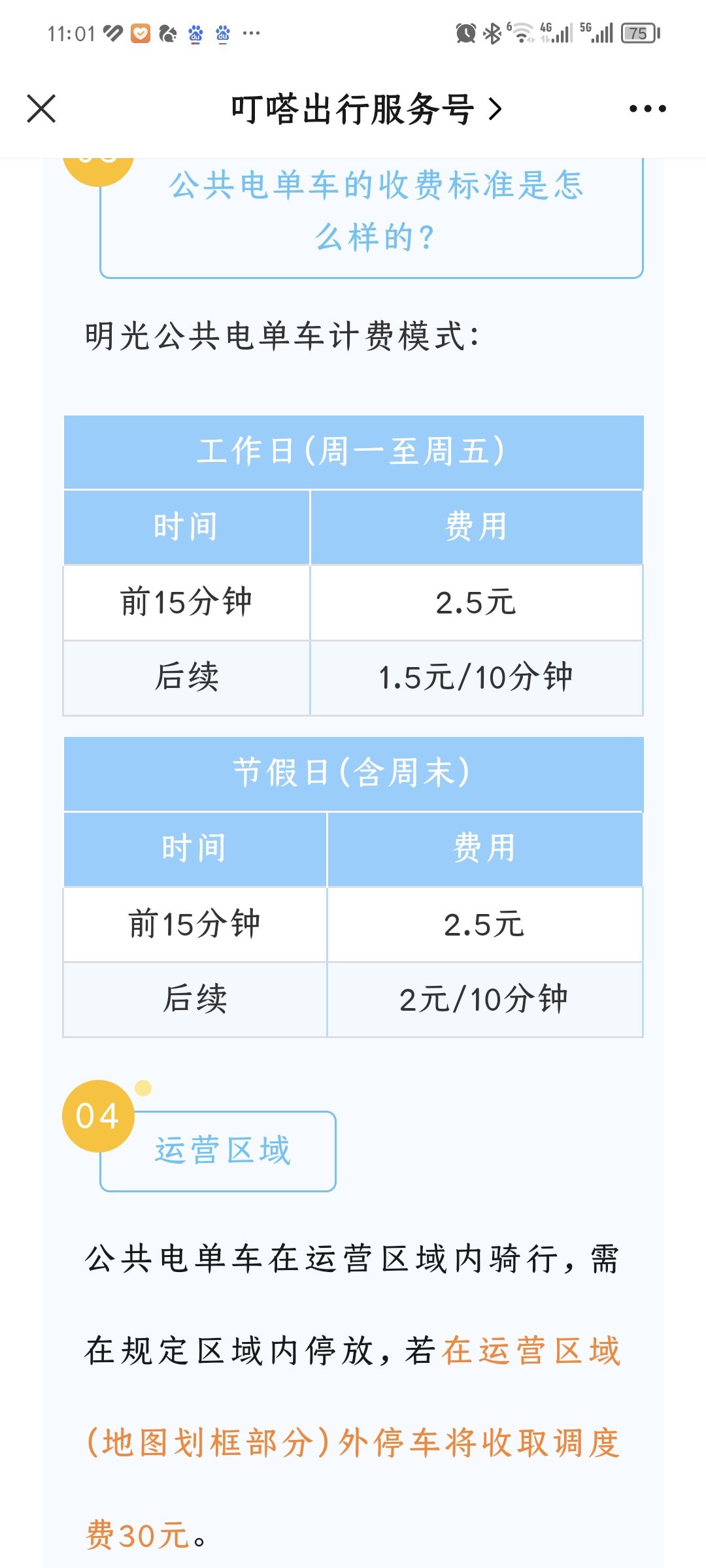
Task: Open the three-dot overflow menu
Action: [x=647, y=108]
